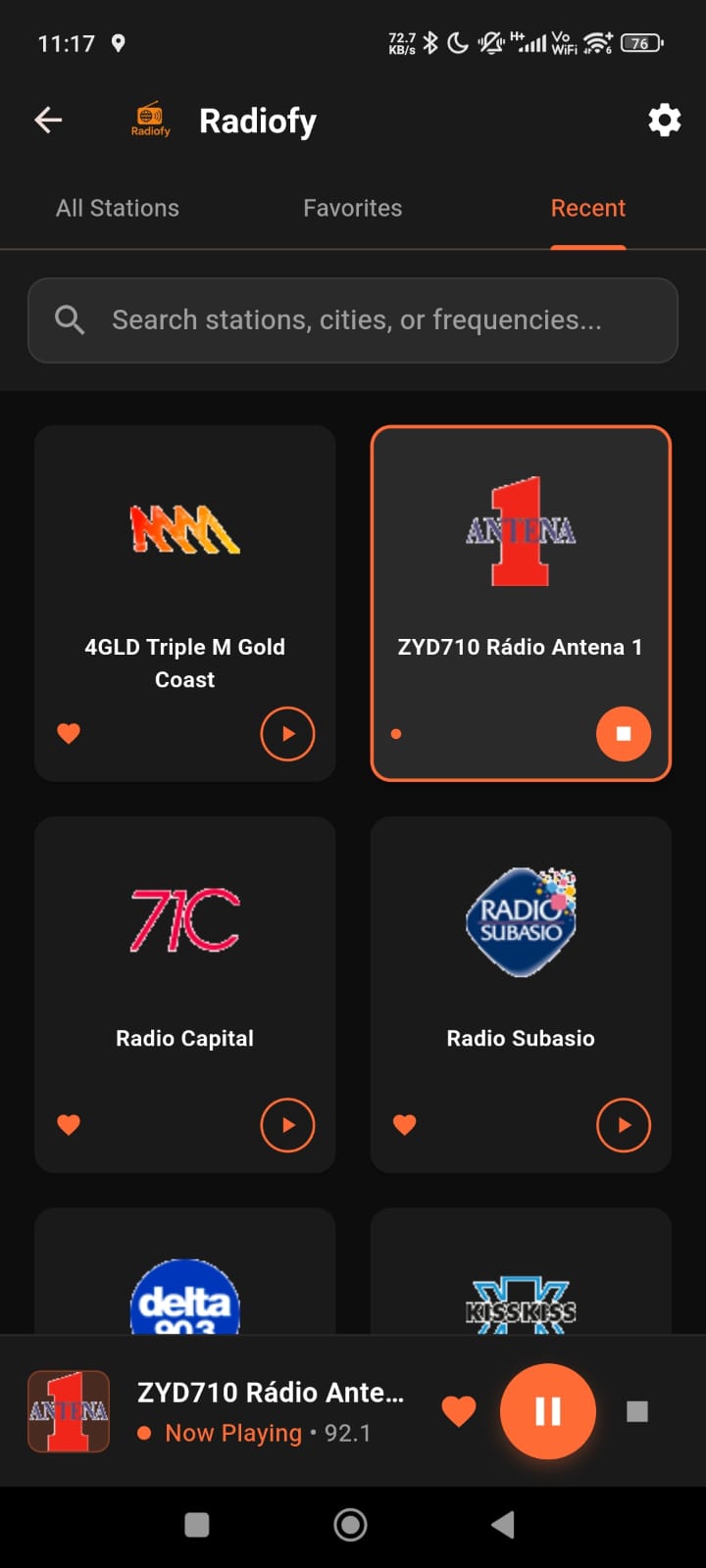
Task: Toggle the heart on Radio Capital
Action: point(68,1125)
